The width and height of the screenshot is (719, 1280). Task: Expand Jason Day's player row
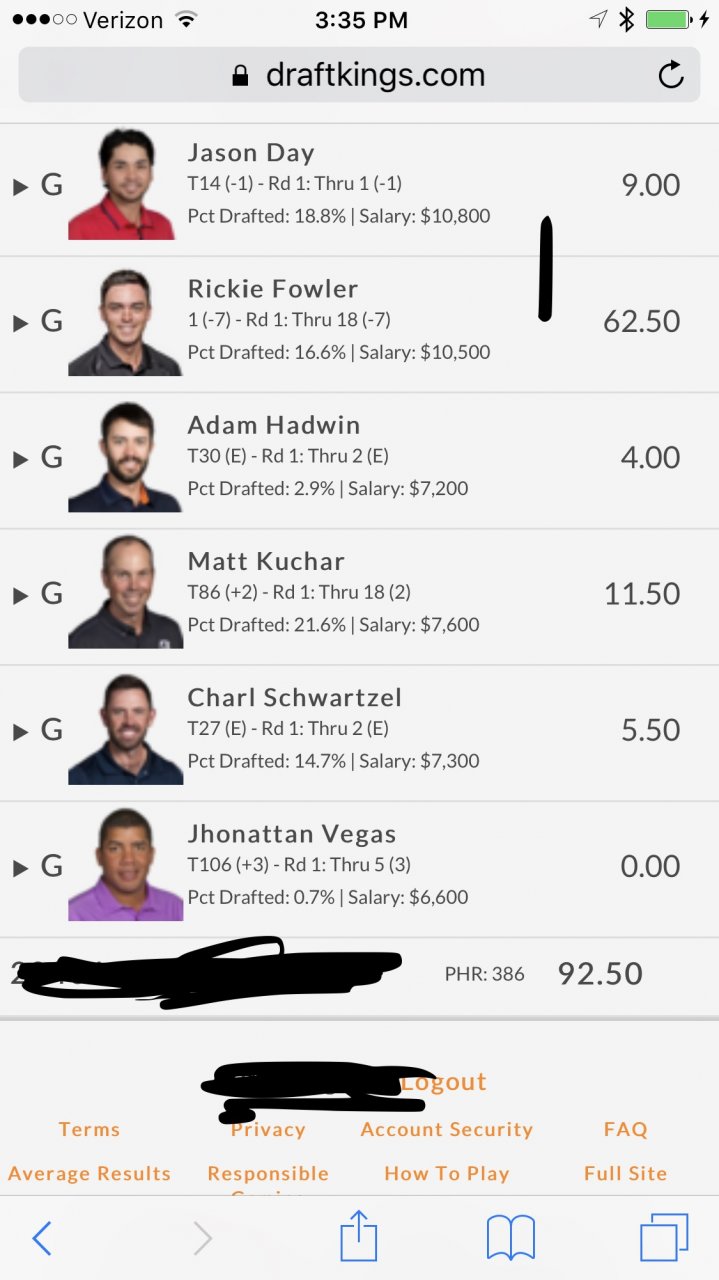click(x=20, y=186)
